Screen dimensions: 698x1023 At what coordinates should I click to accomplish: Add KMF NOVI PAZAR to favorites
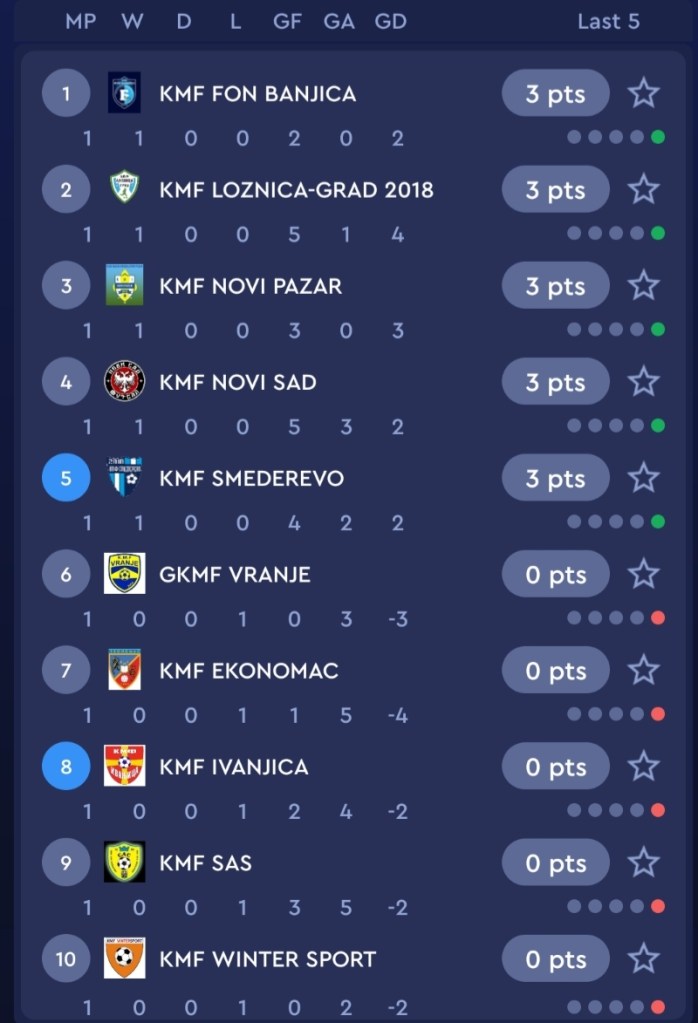[643, 286]
